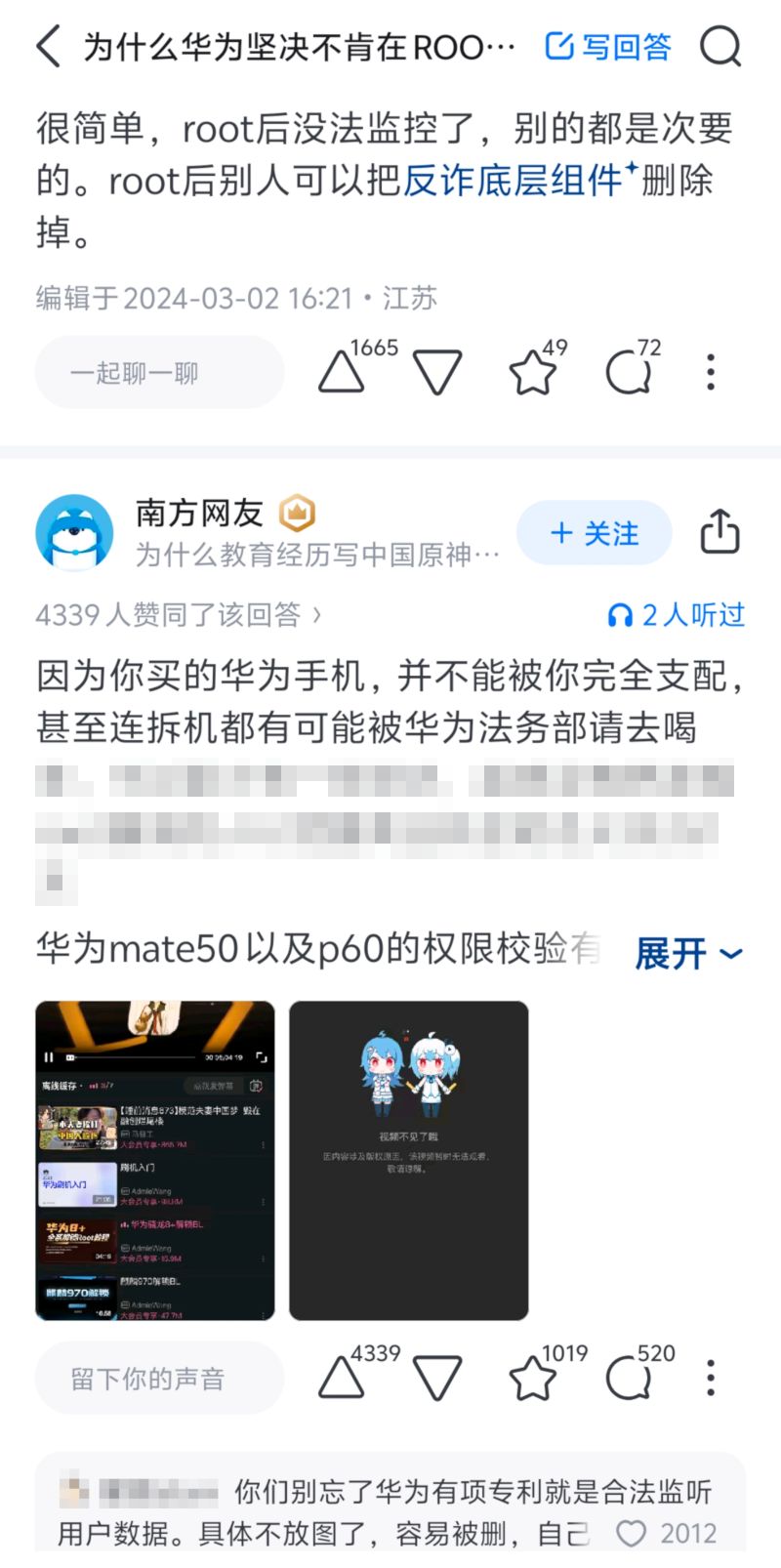Upvote 南方网友's answer with 4339 votes
This screenshot has height=1568, width=781.
(x=341, y=1378)
